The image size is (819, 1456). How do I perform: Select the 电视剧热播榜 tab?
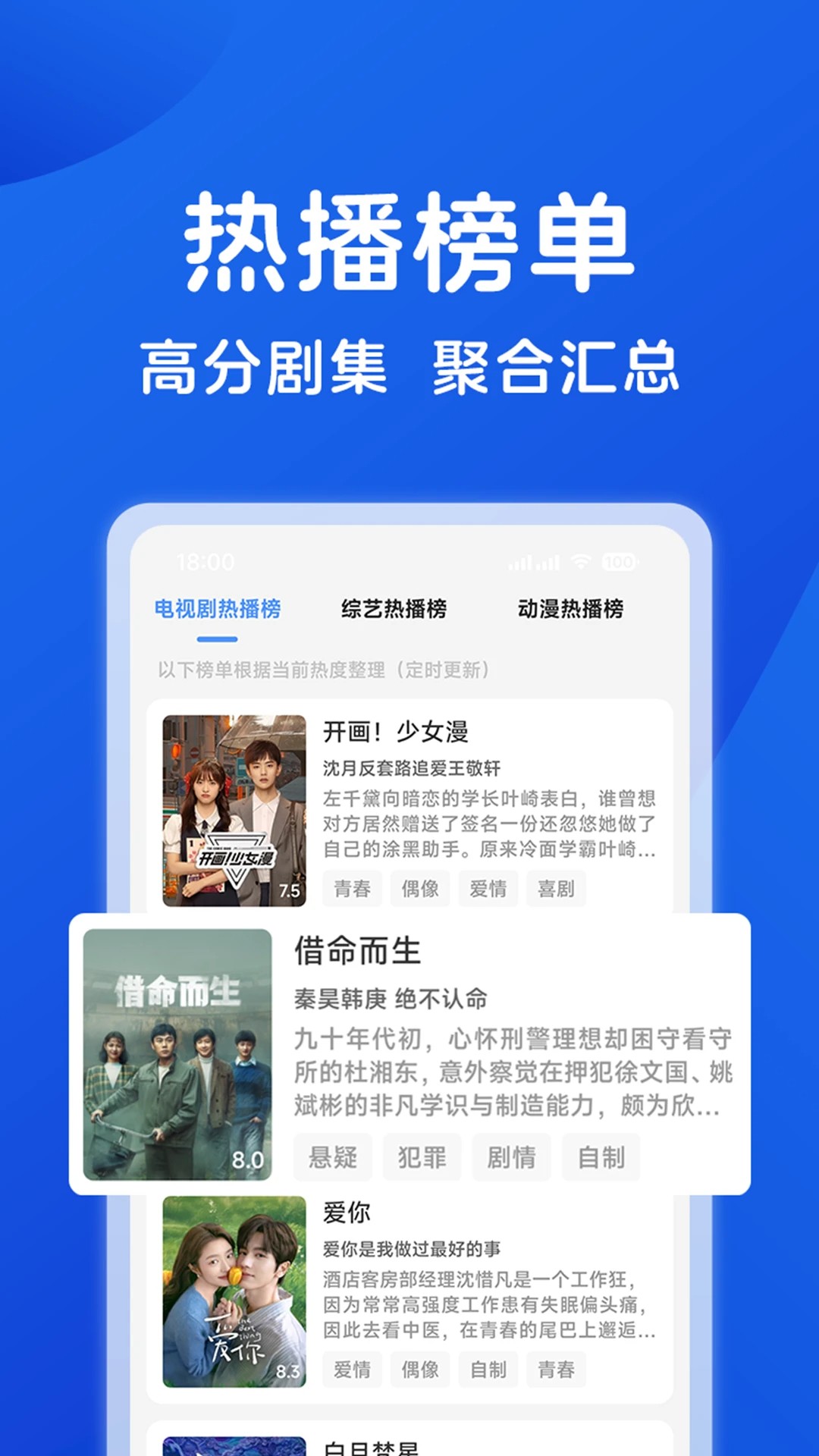218,609
